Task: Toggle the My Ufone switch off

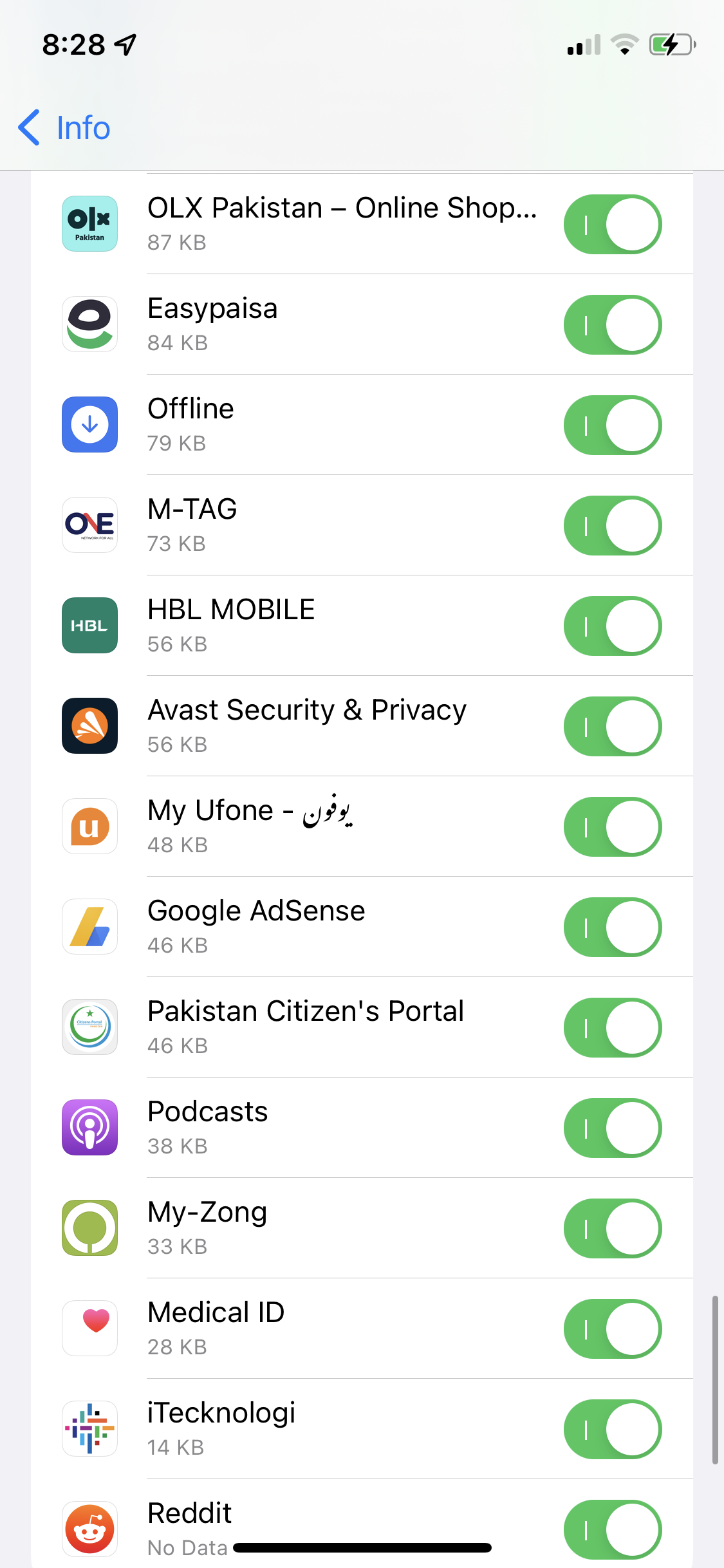Action: 612,827
